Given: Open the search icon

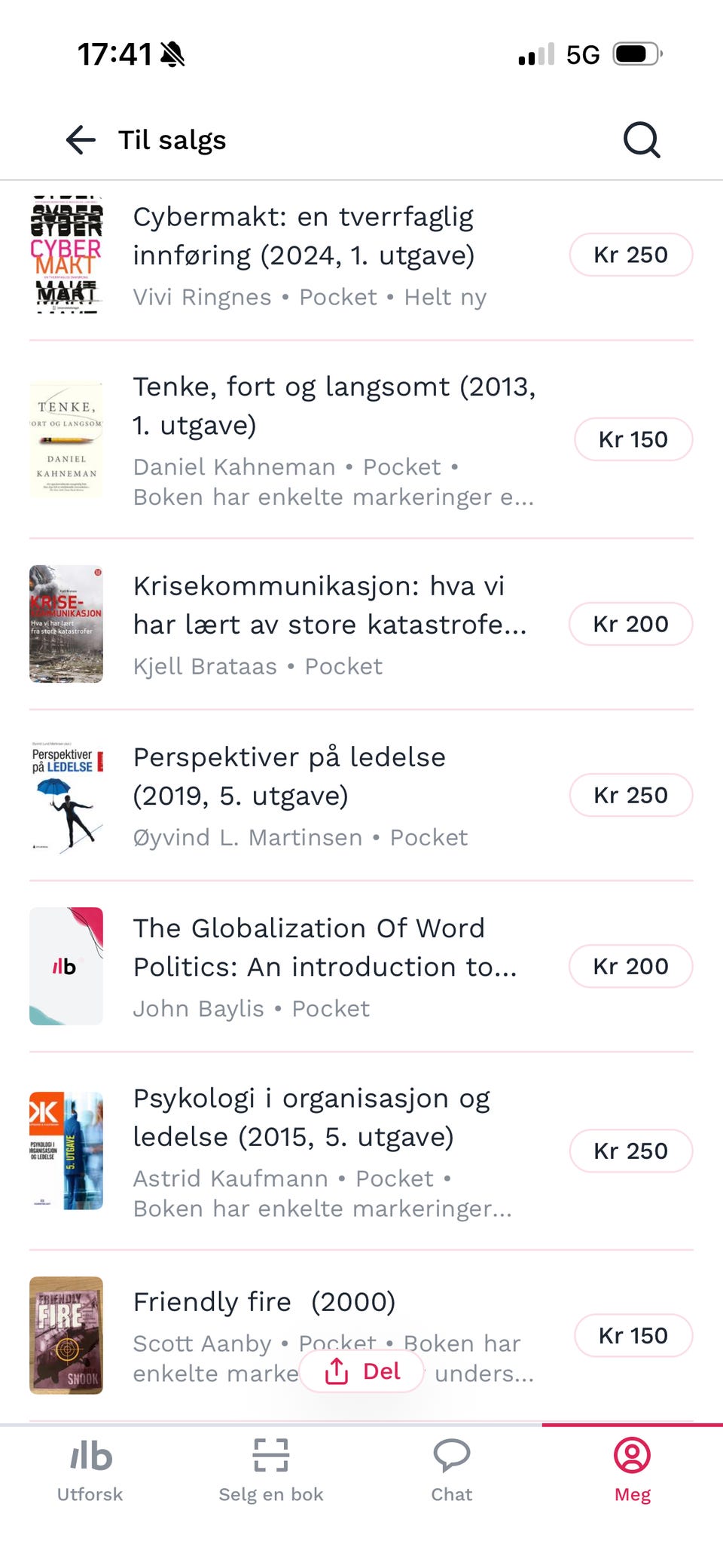Looking at the screenshot, I should [x=641, y=139].
